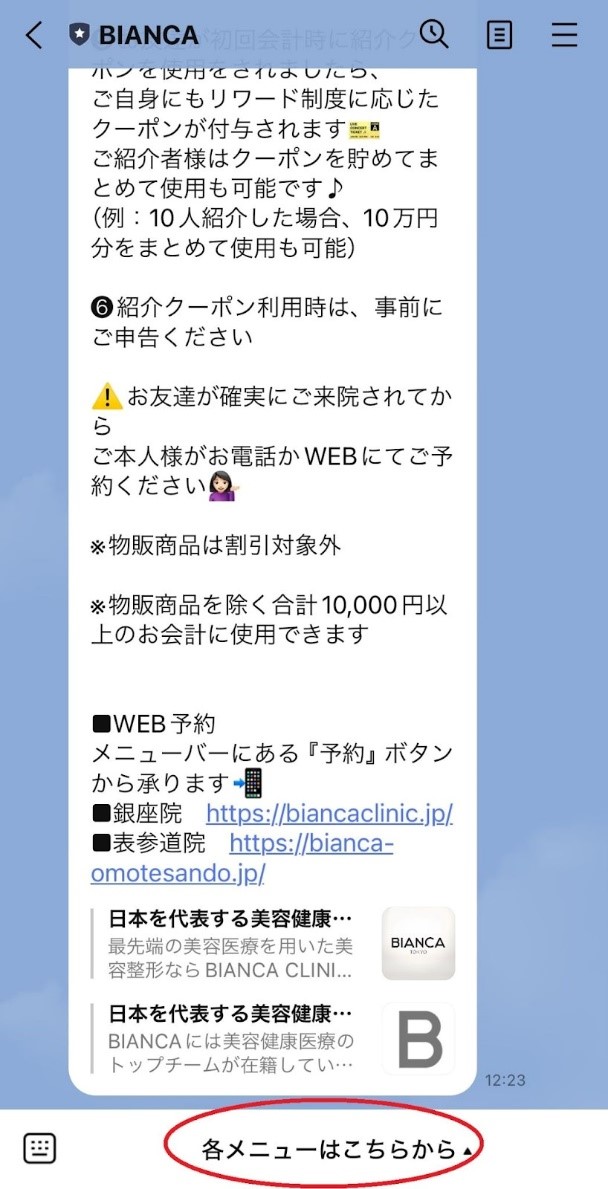Open the notes list icon
The height and width of the screenshot is (1189, 608).
point(499,36)
